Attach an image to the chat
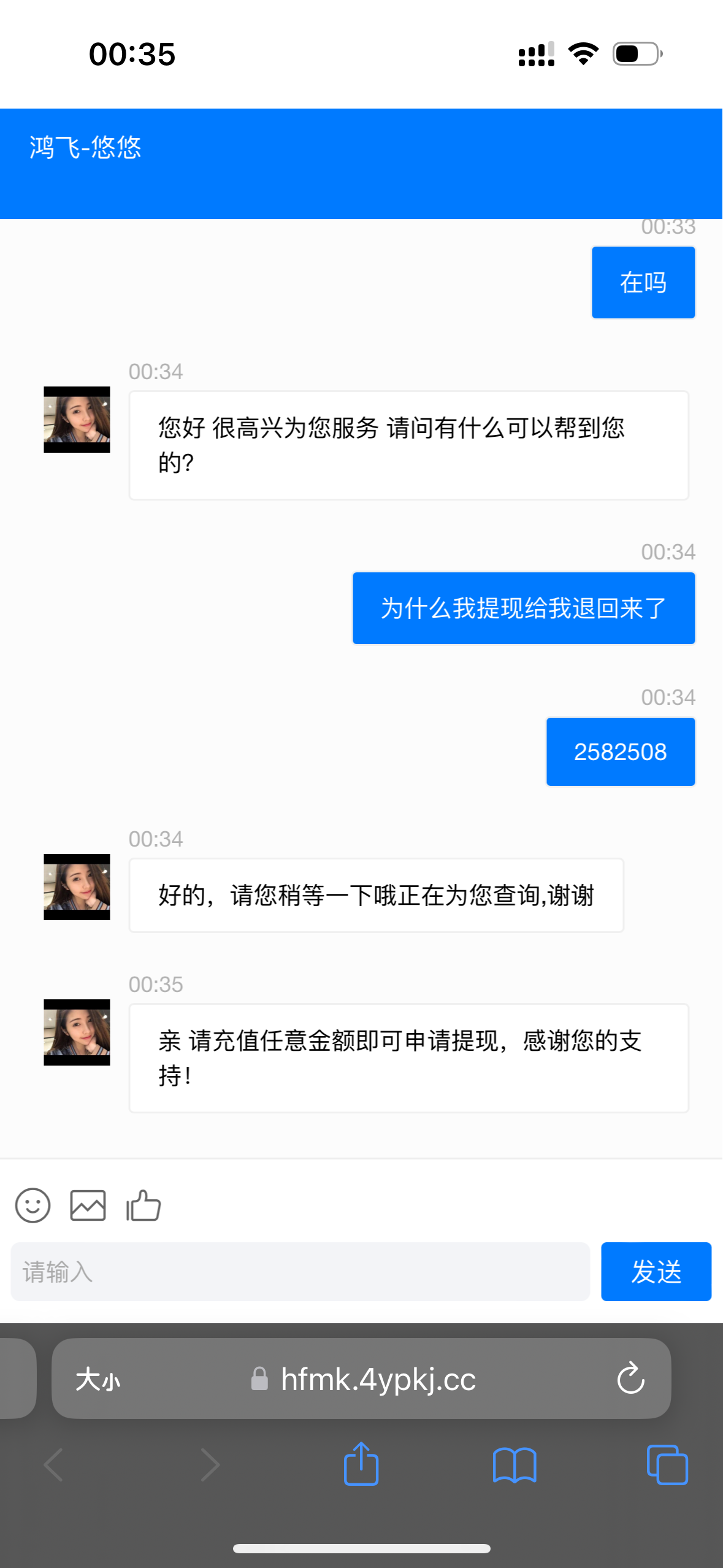The height and width of the screenshot is (1568, 723). click(x=88, y=1205)
